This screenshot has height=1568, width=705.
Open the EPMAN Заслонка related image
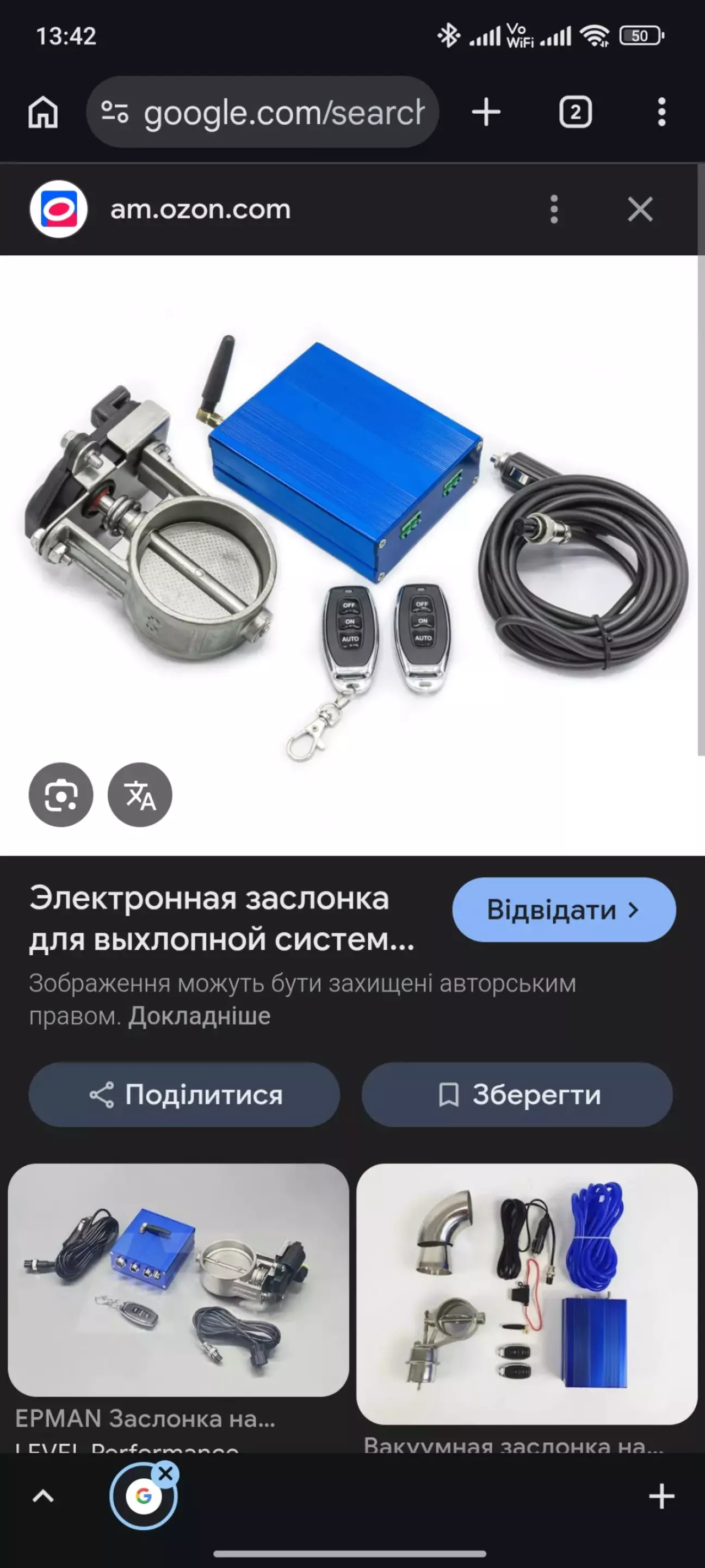tap(178, 1281)
